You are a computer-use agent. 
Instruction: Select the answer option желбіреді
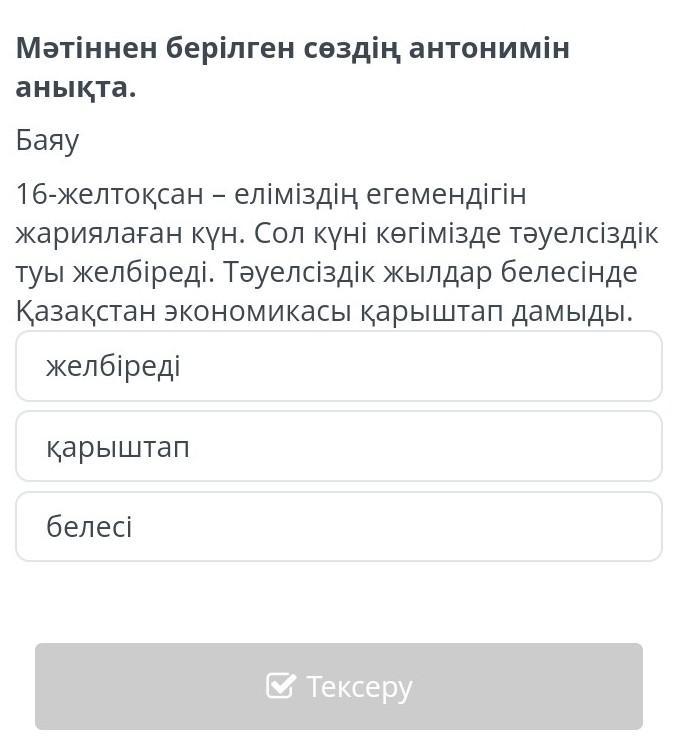[339, 366]
